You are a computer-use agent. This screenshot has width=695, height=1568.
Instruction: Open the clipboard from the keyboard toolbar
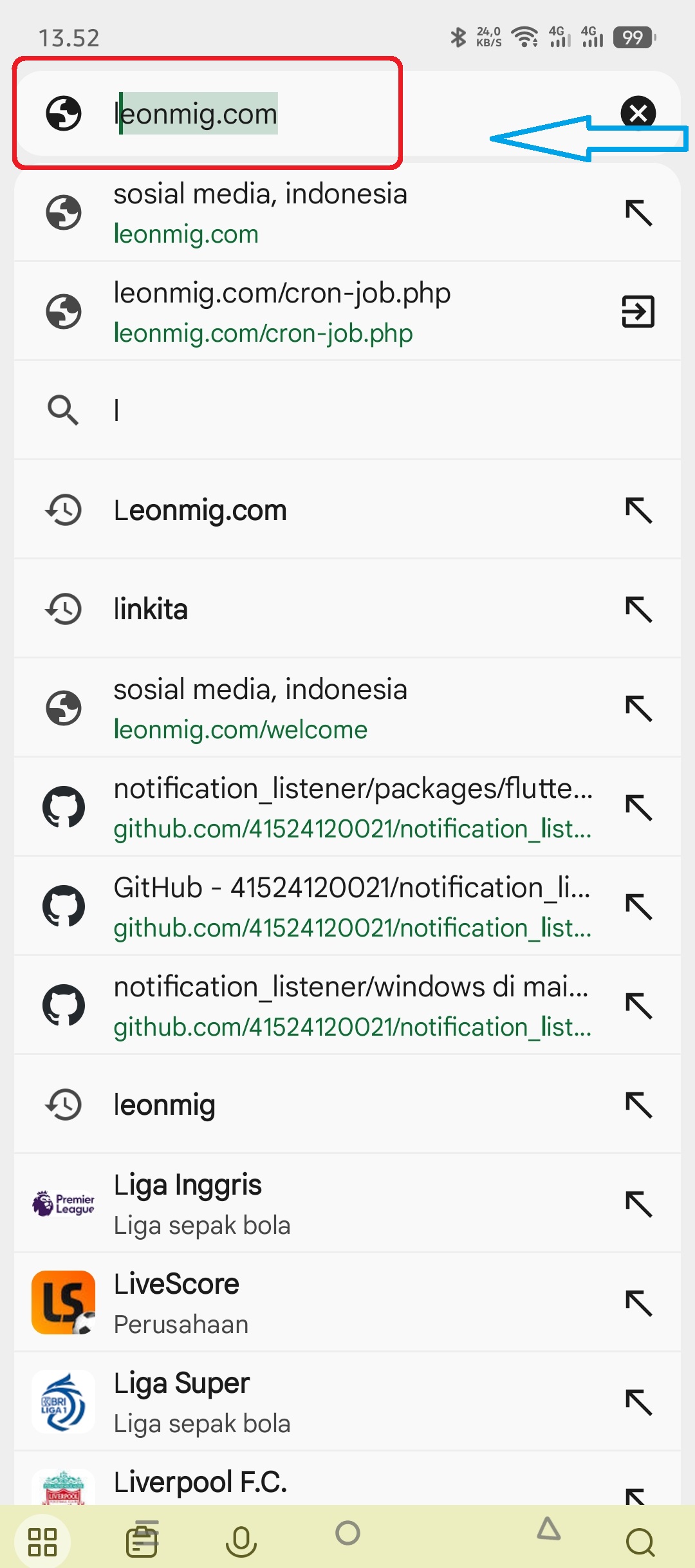point(142,1540)
